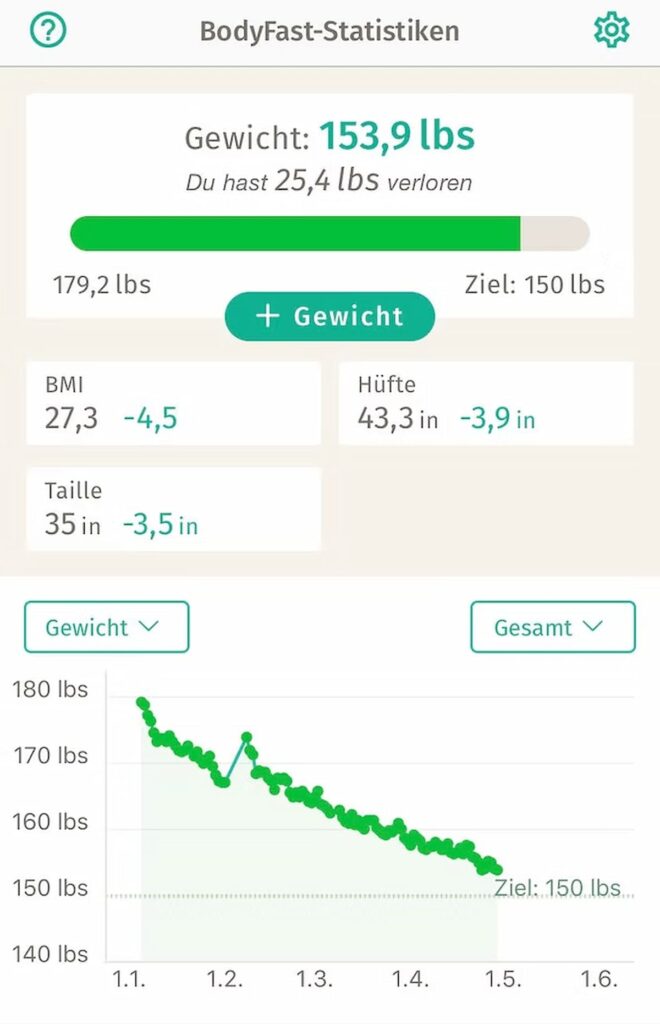Image resolution: width=660 pixels, height=1024 pixels.
Task: Expand the Gesamt time range dropdown
Action: pyautogui.click(x=552, y=627)
